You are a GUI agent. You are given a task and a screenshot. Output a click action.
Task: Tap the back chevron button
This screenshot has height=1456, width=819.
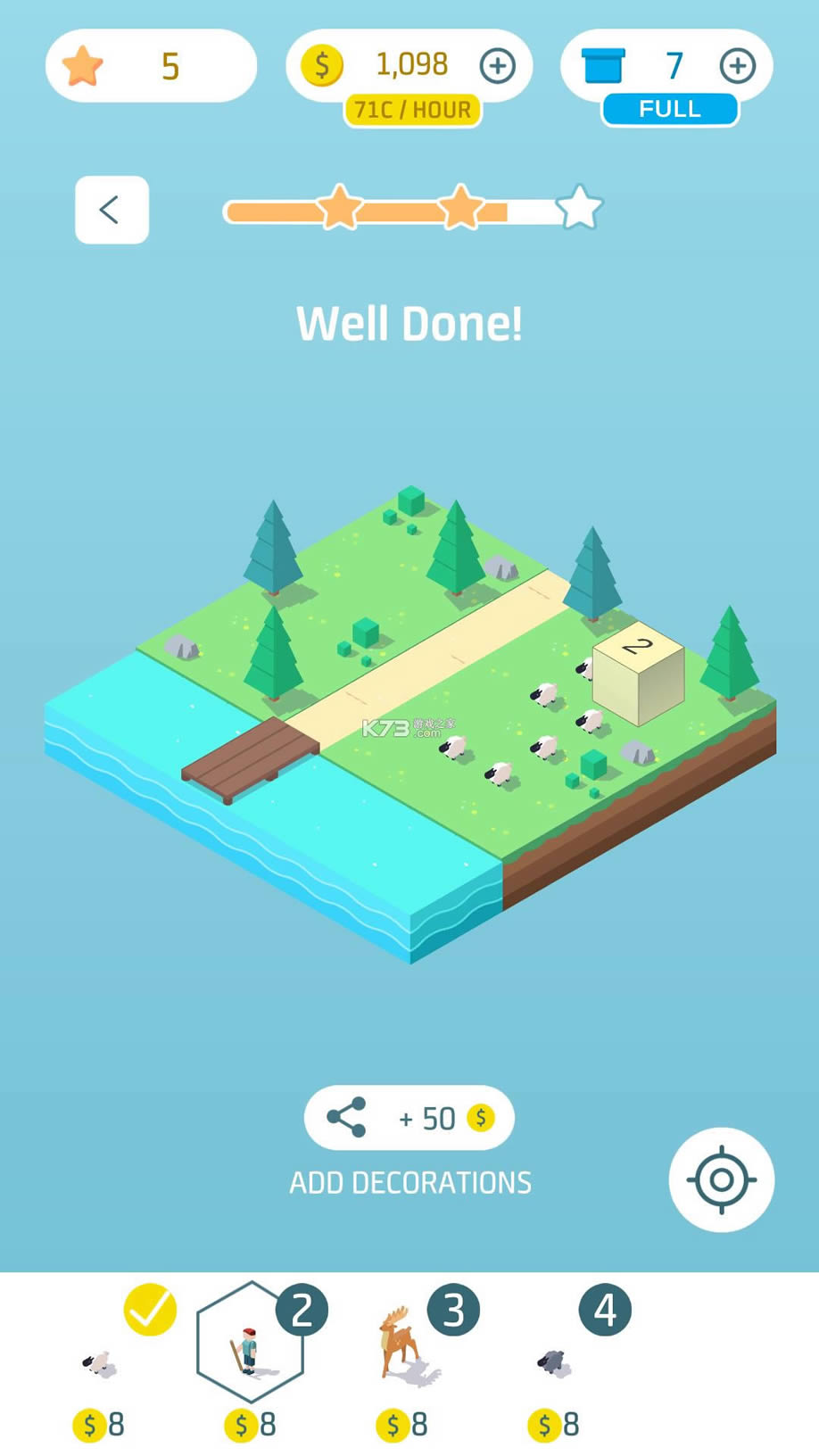point(111,209)
